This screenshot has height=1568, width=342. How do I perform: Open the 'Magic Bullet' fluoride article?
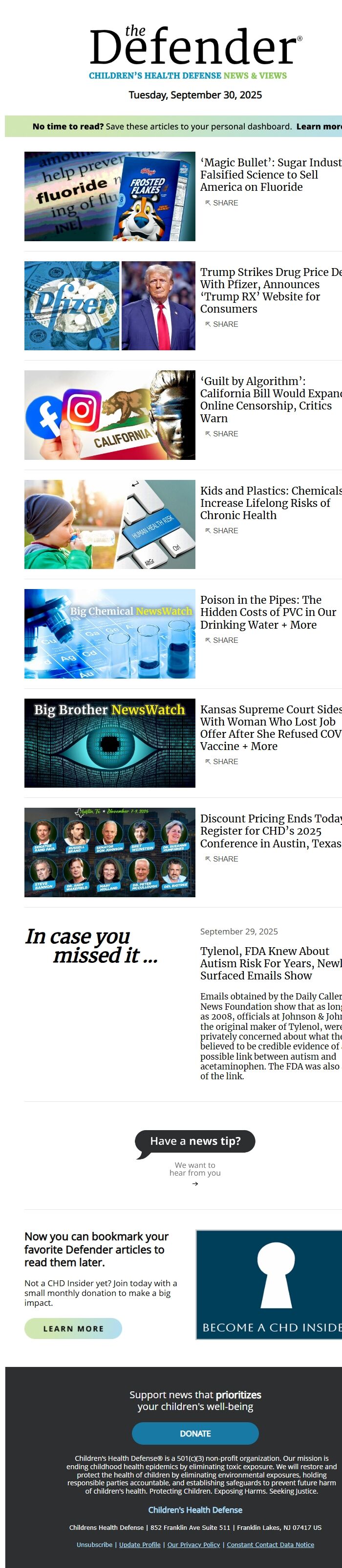pos(270,175)
